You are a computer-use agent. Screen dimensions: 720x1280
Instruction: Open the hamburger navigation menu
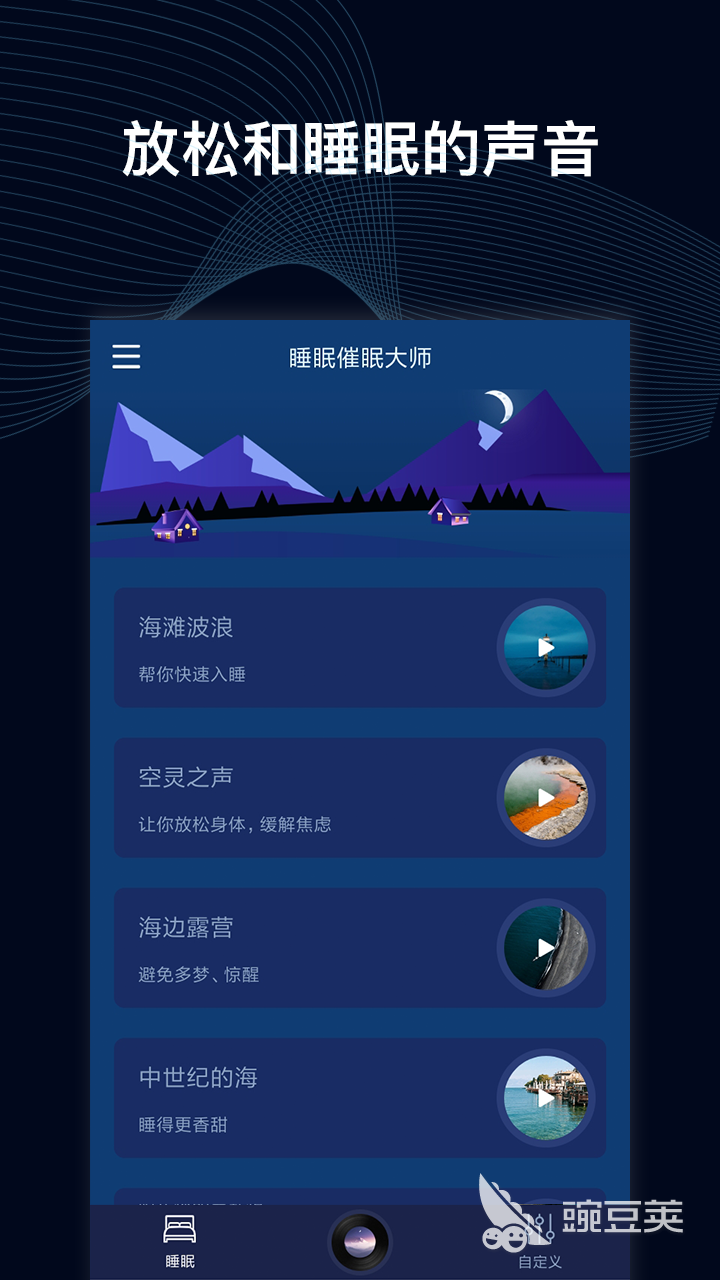click(126, 357)
